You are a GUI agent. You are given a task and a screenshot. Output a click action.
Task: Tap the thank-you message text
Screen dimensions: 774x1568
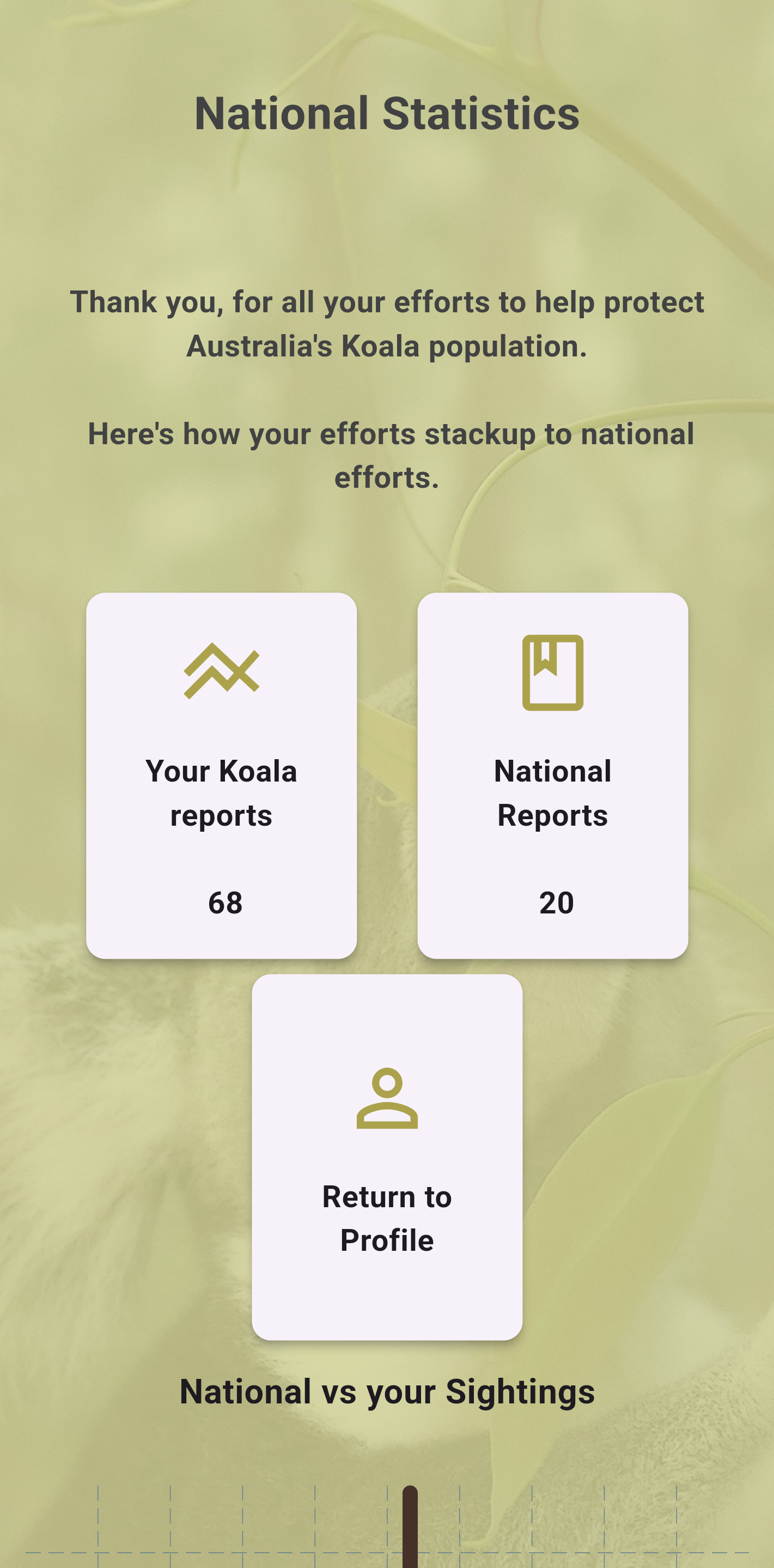point(387,324)
